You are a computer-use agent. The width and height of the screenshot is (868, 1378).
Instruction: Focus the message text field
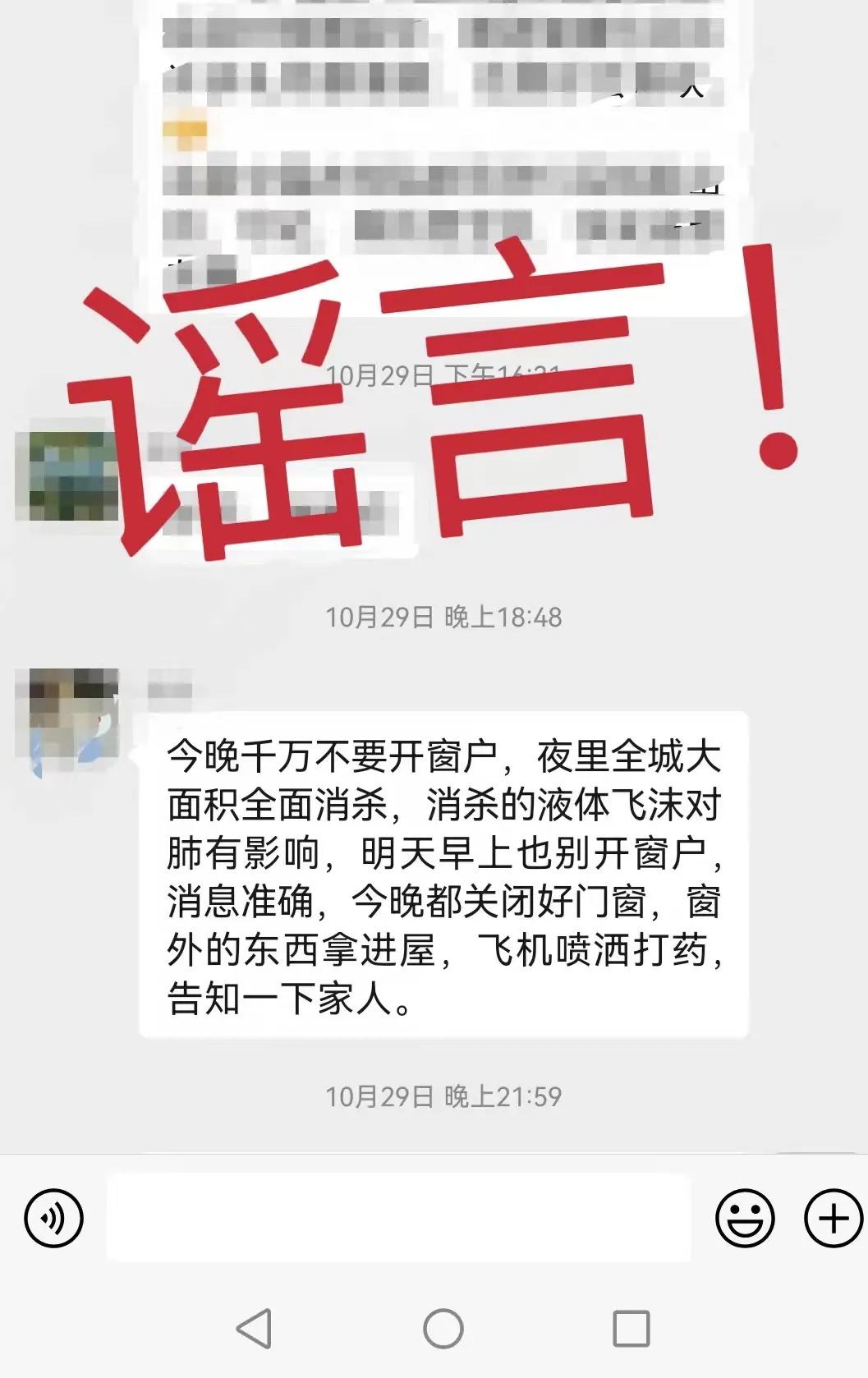coord(399,1218)
